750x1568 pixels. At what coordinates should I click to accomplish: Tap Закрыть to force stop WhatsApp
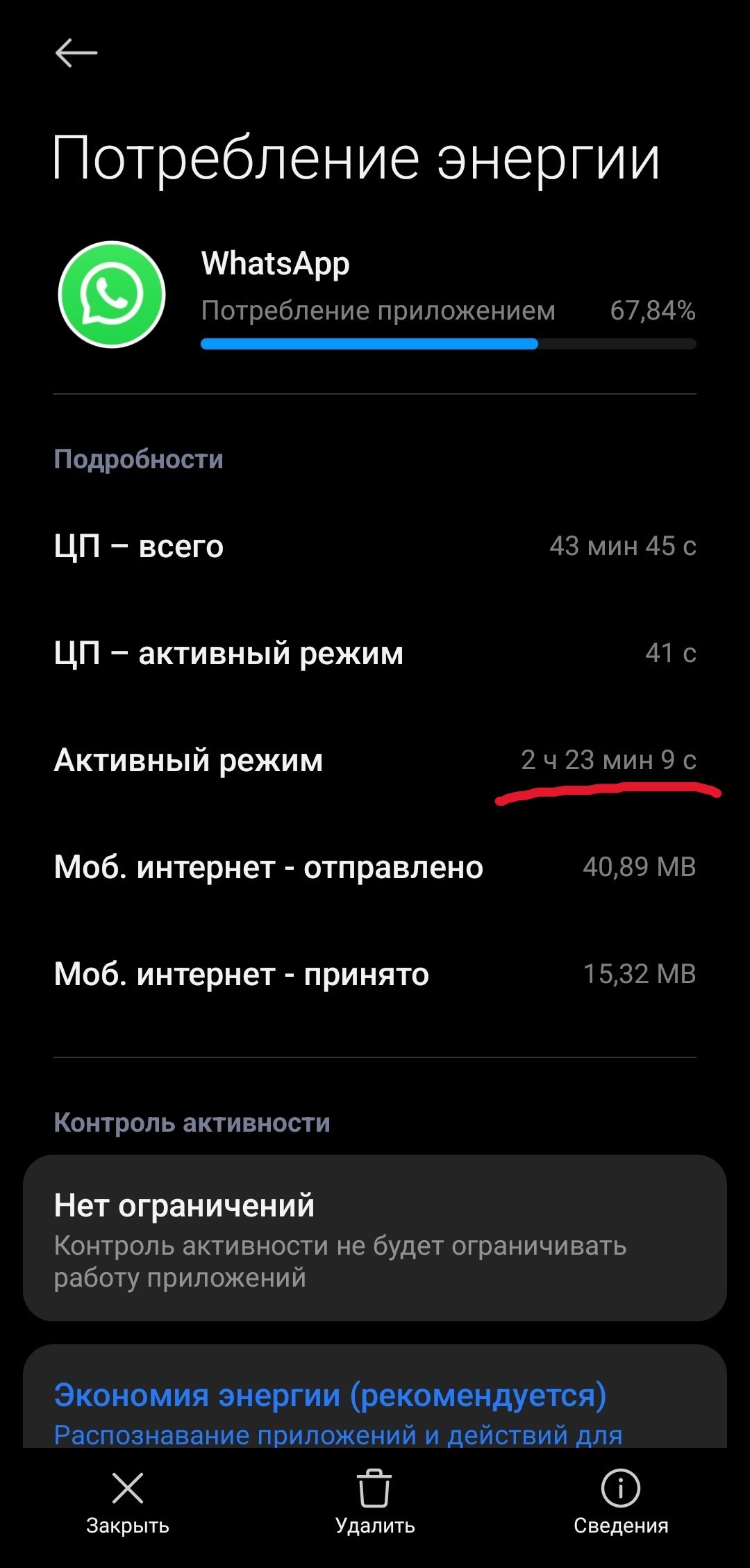128,1502
